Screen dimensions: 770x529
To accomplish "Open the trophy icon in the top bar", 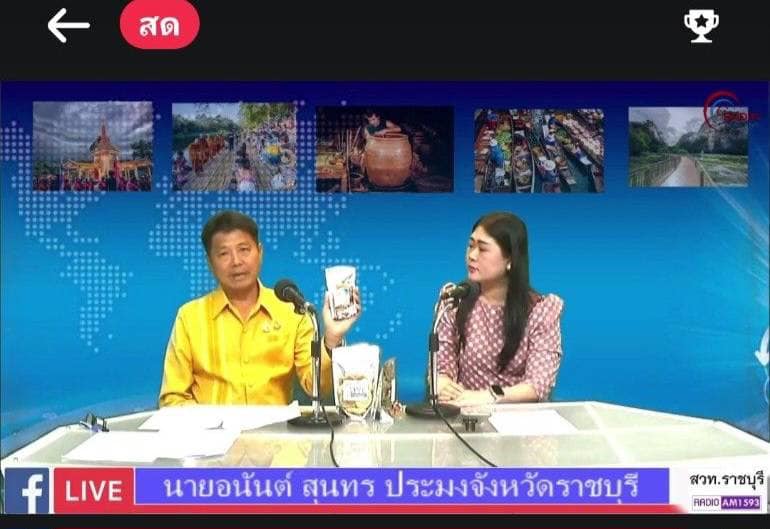I will point(700,27).
